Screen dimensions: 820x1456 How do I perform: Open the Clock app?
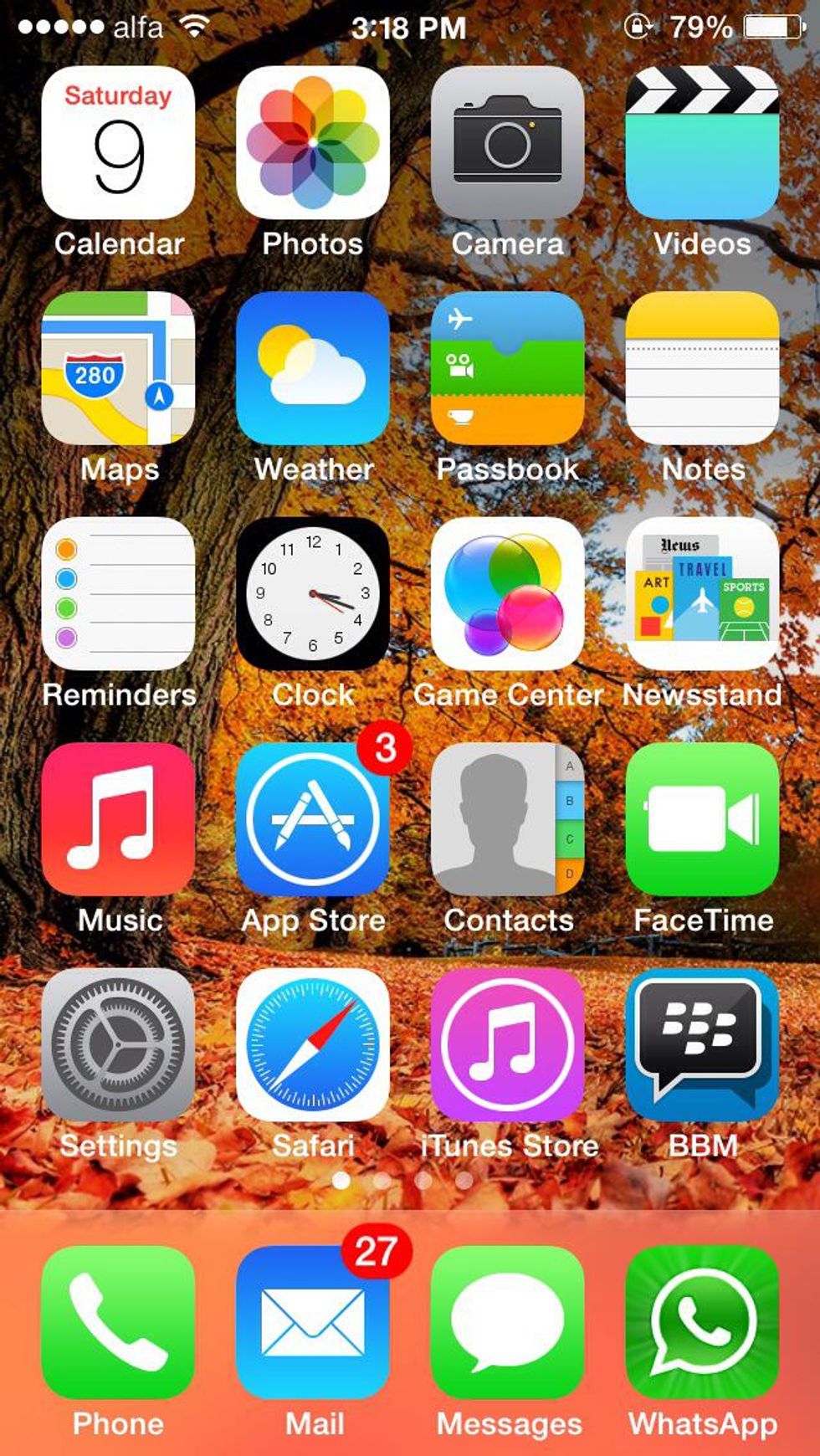coord(313,593)
